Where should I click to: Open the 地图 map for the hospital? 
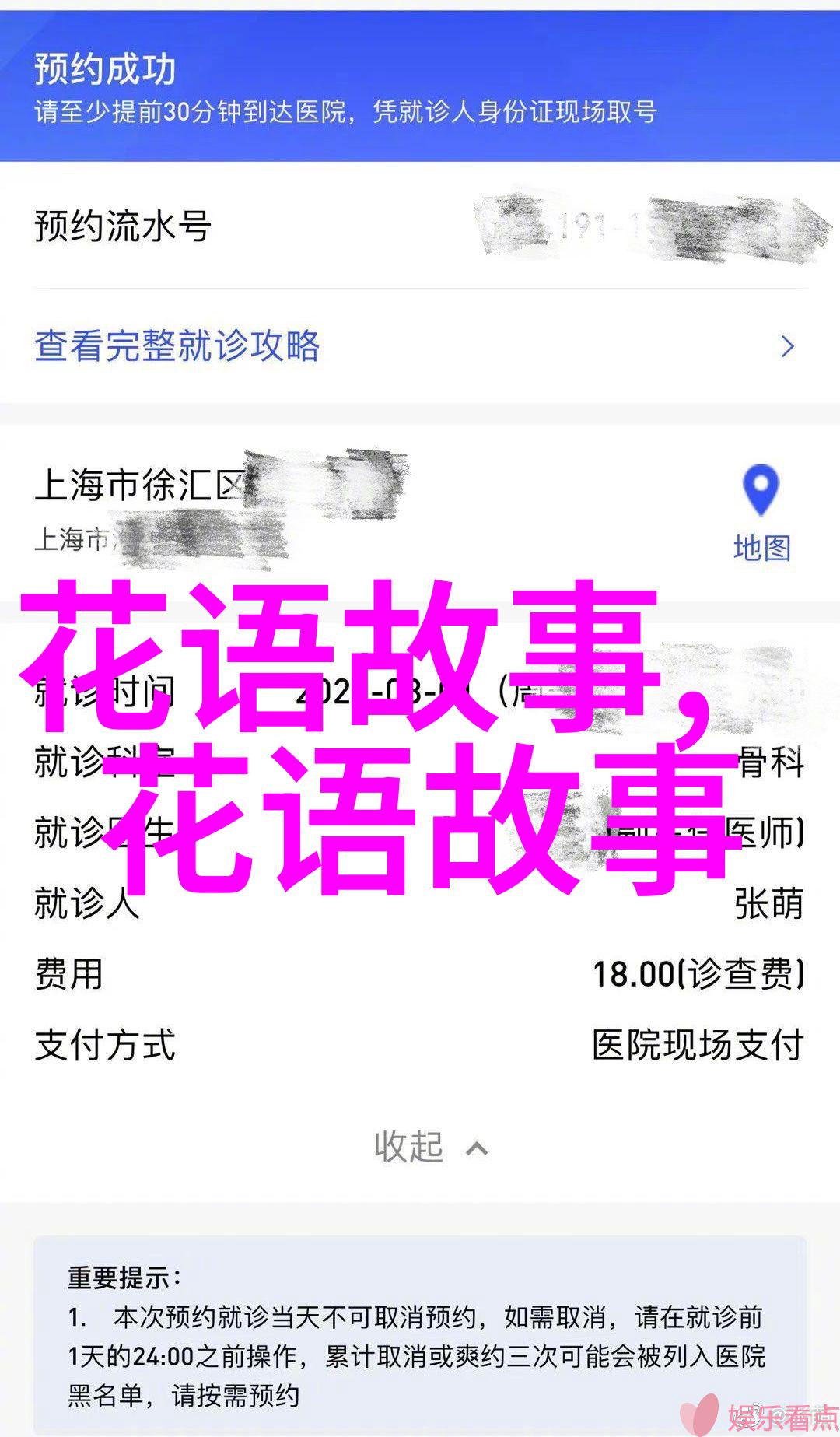click(x=761, y=512)
